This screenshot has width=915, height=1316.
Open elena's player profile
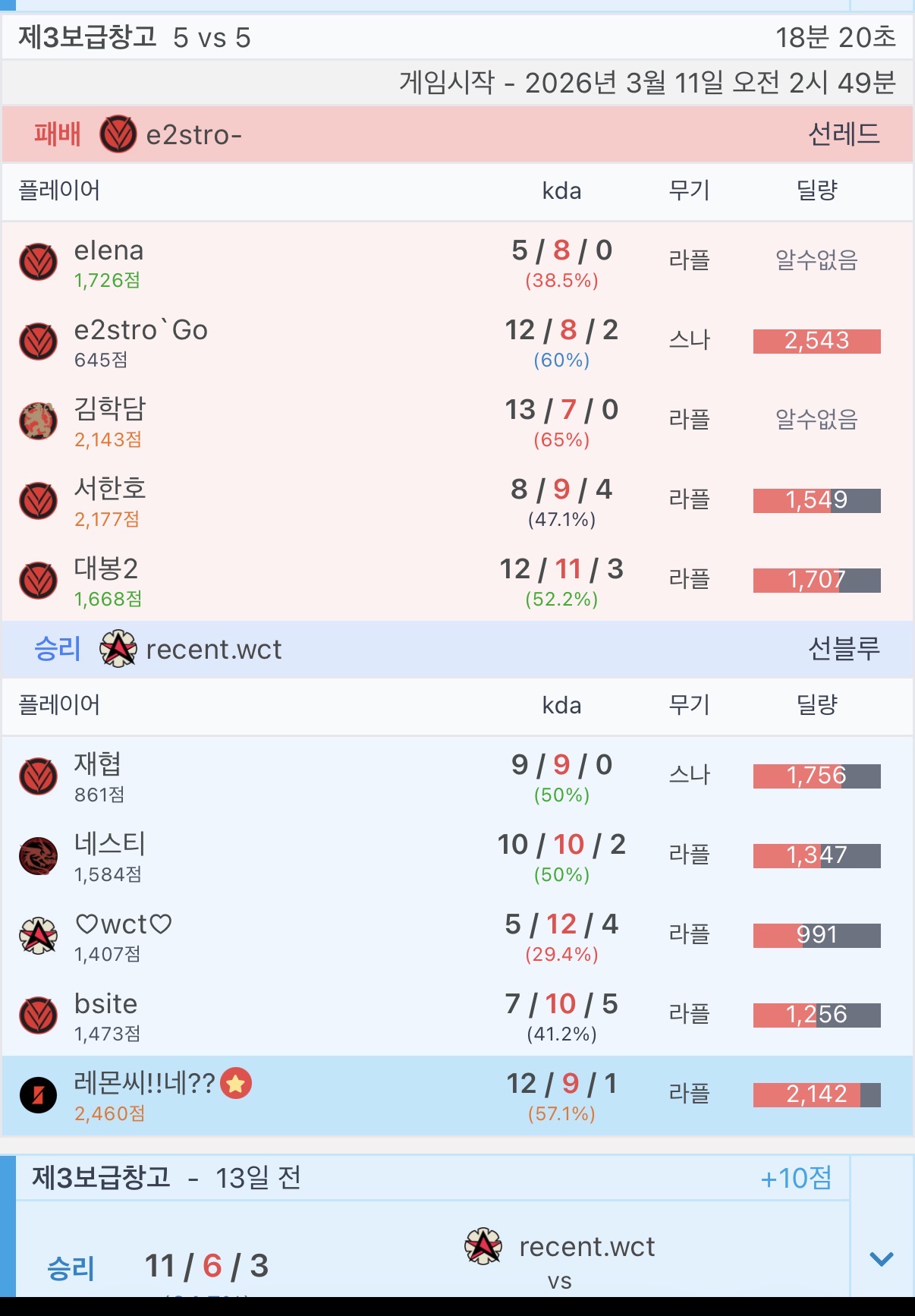[x=108, y=251]
